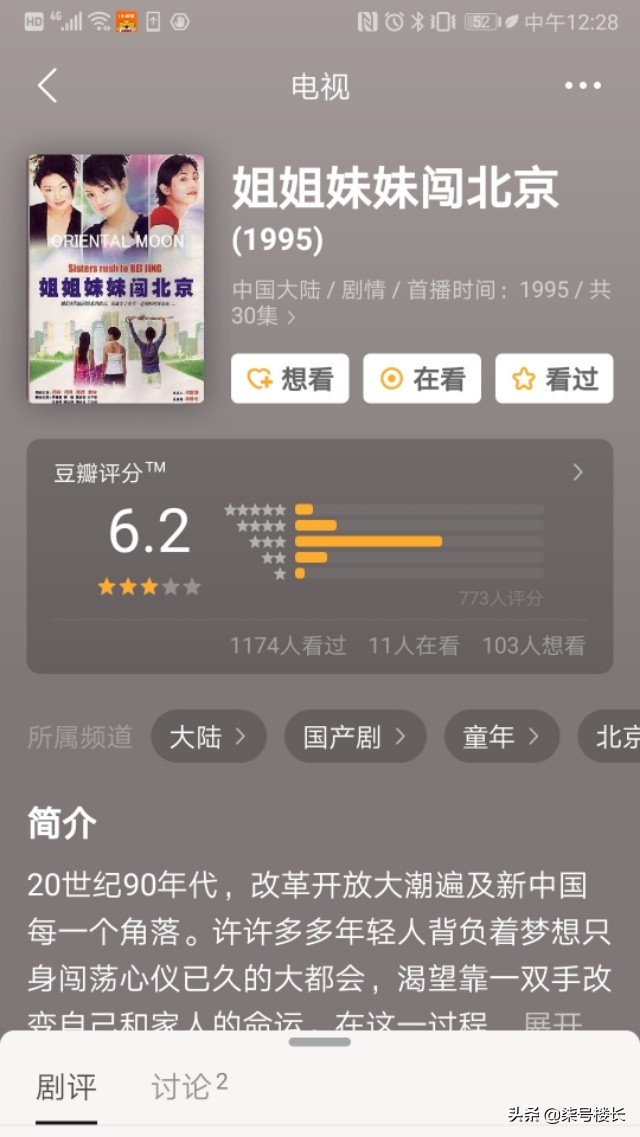The height and width of the screenshot is (1137, 640).
Task: Expand the synopsis with 展开
Action: [x=553, y=1022]
